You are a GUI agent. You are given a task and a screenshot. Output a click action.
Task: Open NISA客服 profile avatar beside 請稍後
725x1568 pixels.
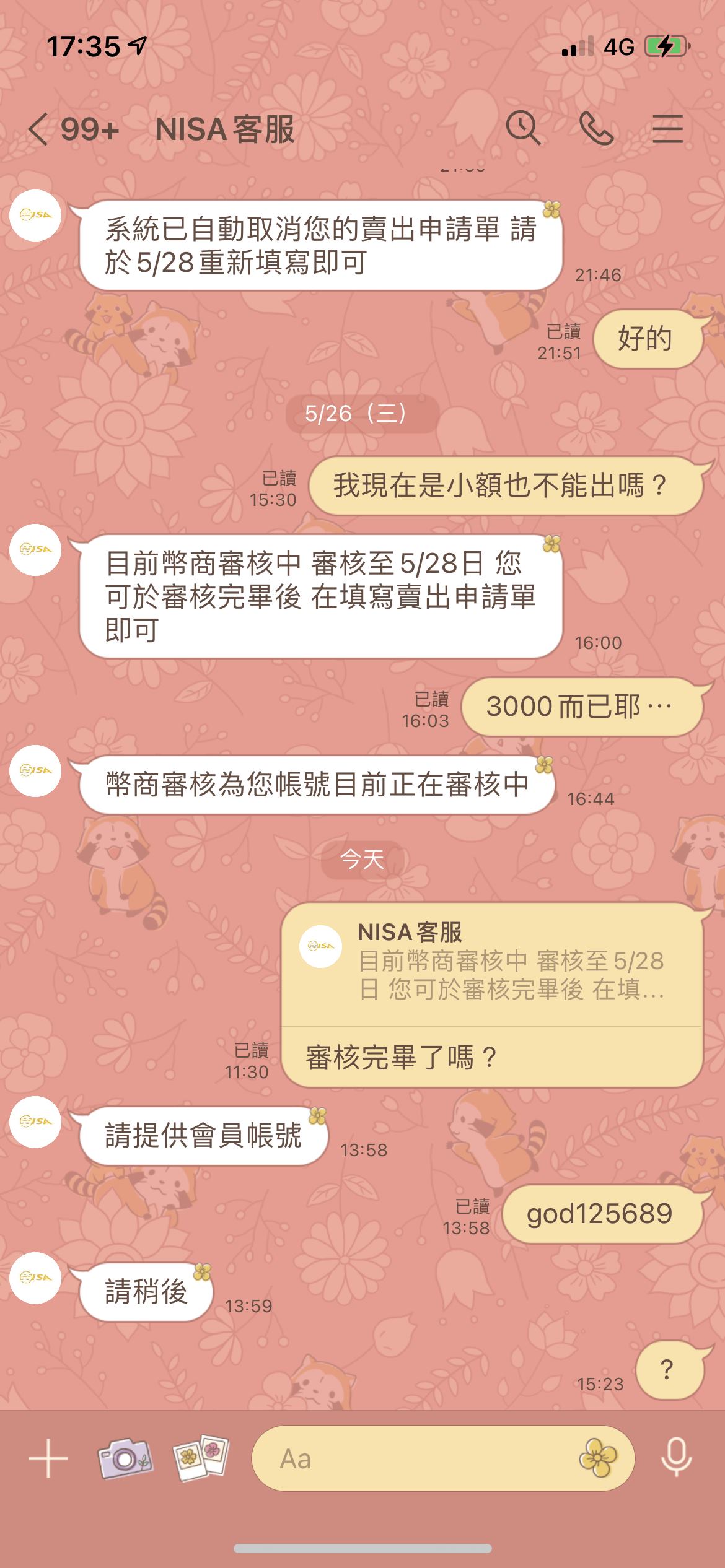35,1278
